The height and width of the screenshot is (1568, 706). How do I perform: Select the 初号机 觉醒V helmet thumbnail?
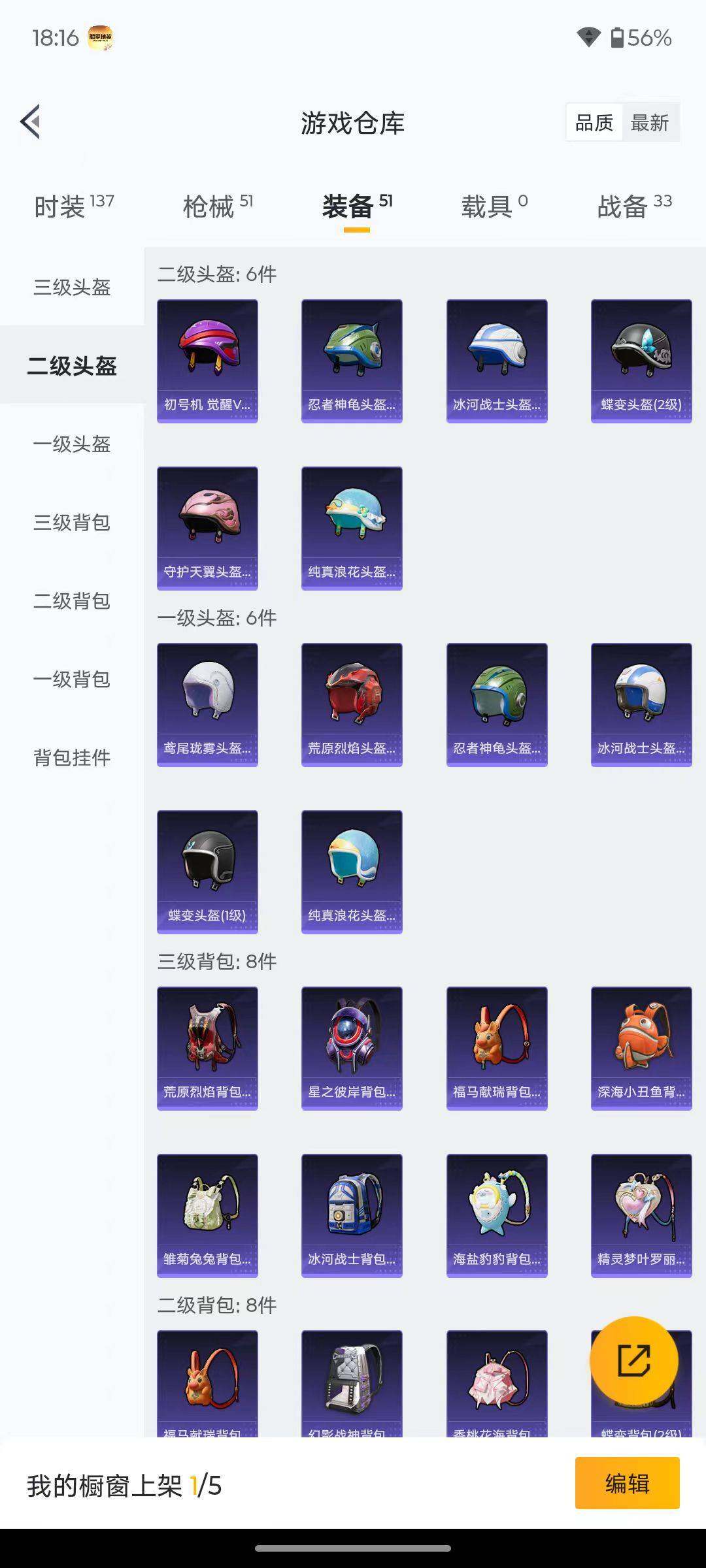[x=207, y=359]
